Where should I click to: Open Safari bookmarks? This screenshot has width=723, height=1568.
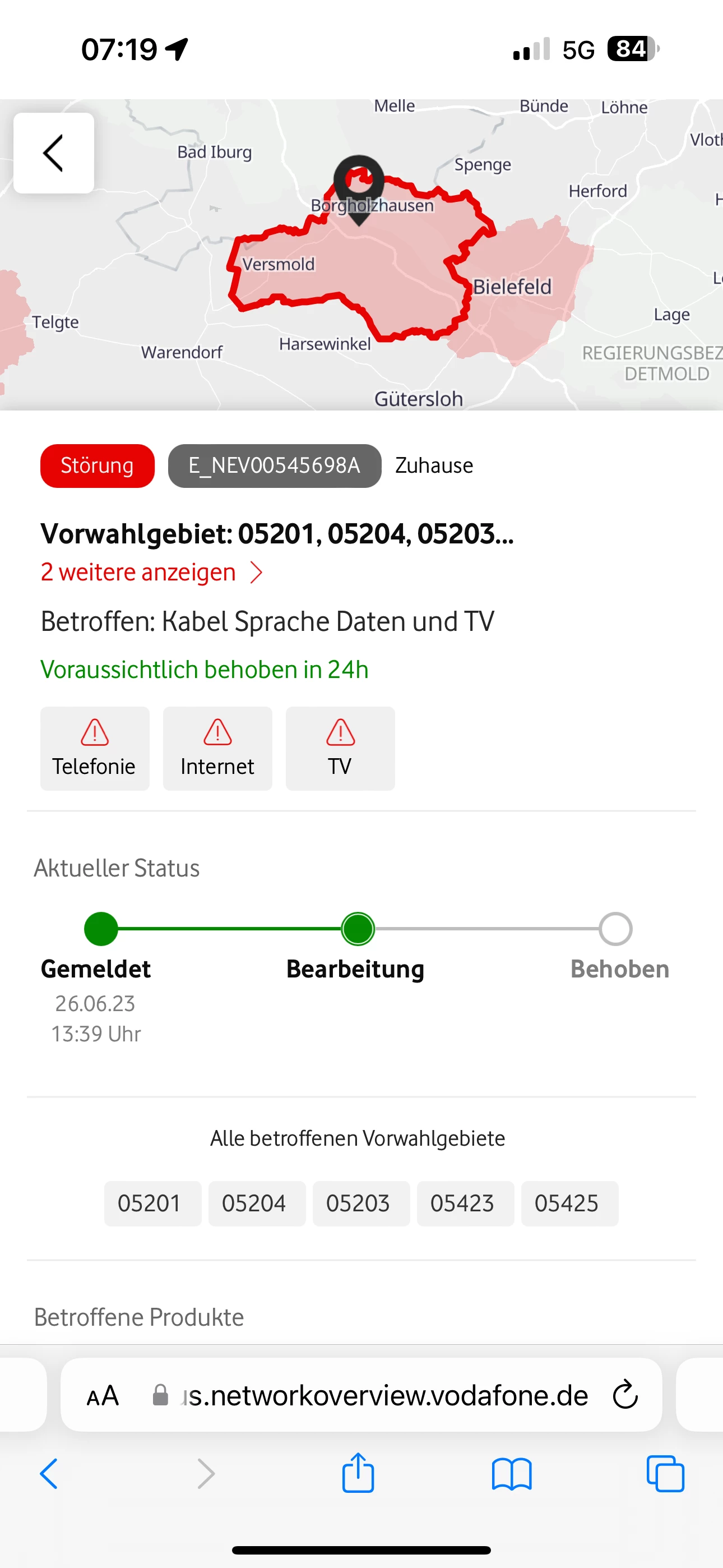coord(512,1474)
